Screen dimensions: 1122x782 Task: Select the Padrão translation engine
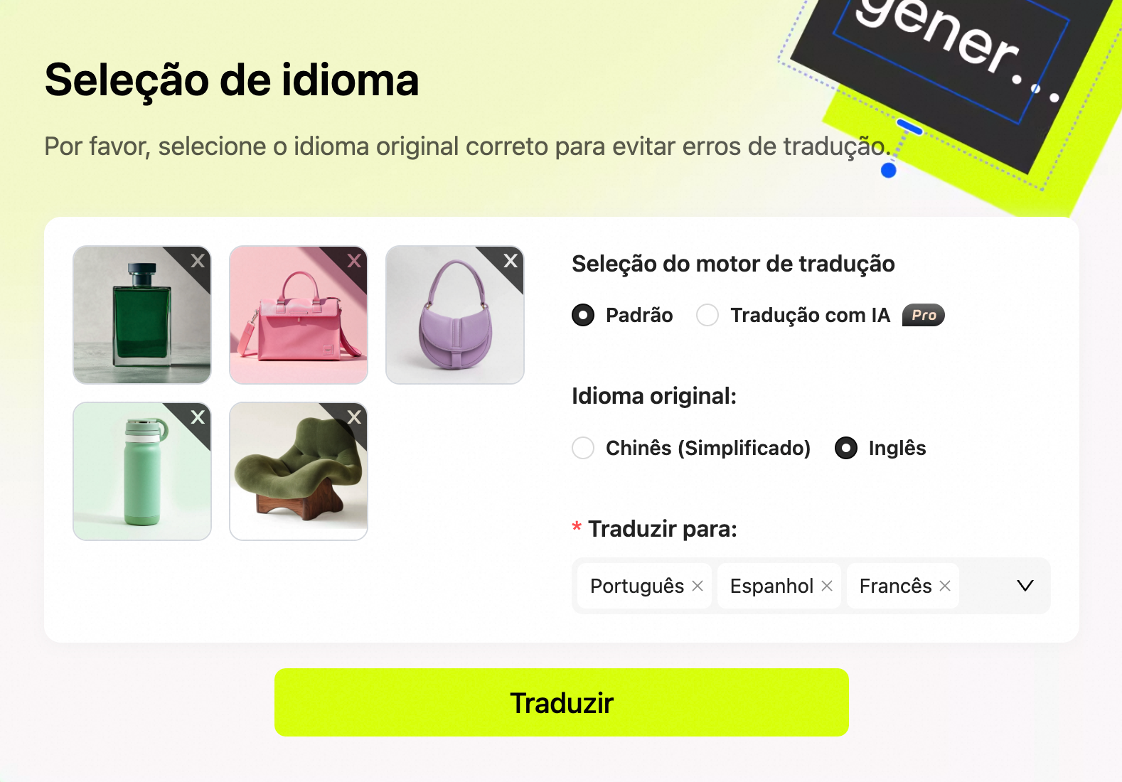pyautogui.click(x=583, y=315)
